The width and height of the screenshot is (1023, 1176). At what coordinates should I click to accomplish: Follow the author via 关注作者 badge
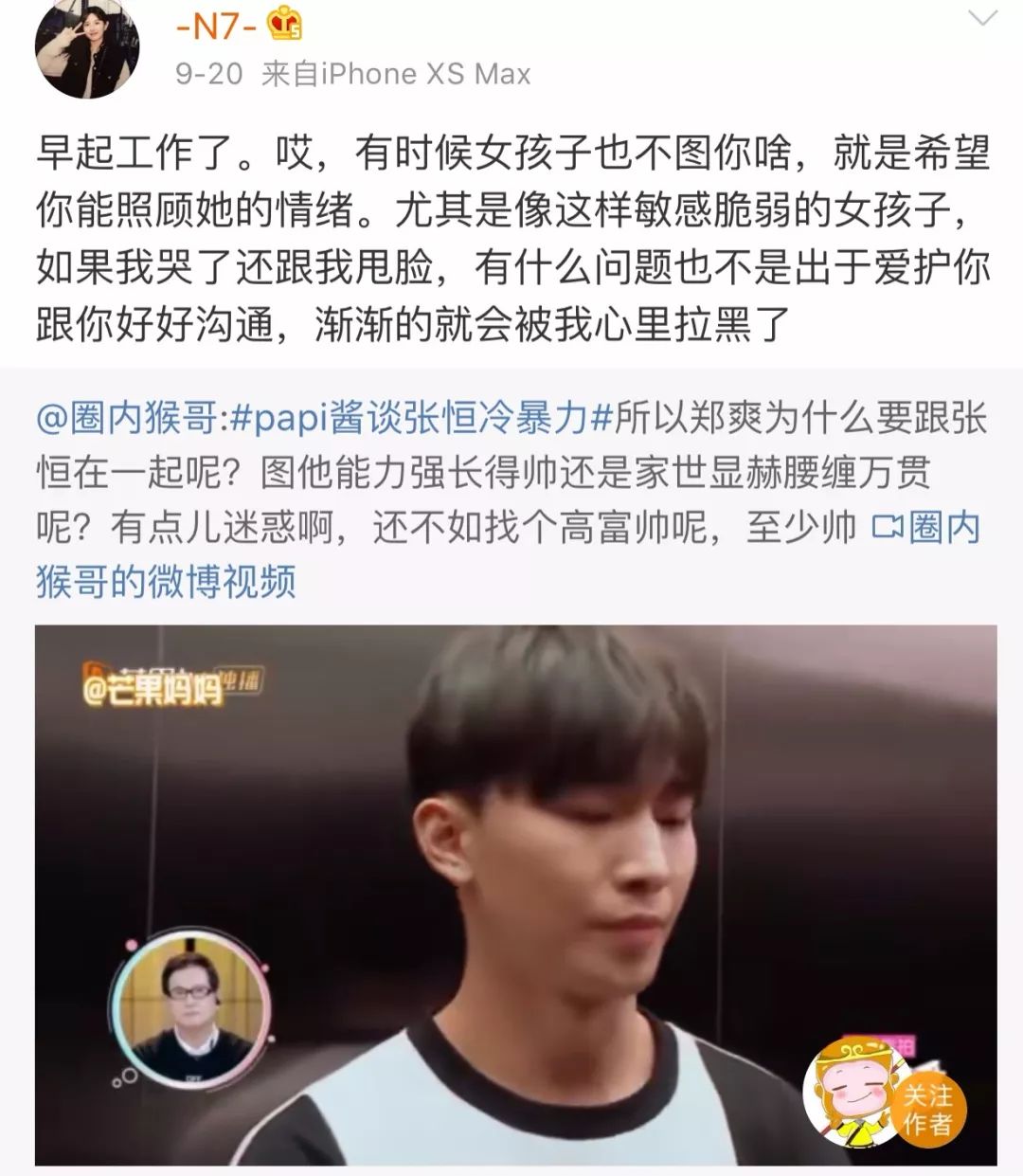tap(925, 1110)
